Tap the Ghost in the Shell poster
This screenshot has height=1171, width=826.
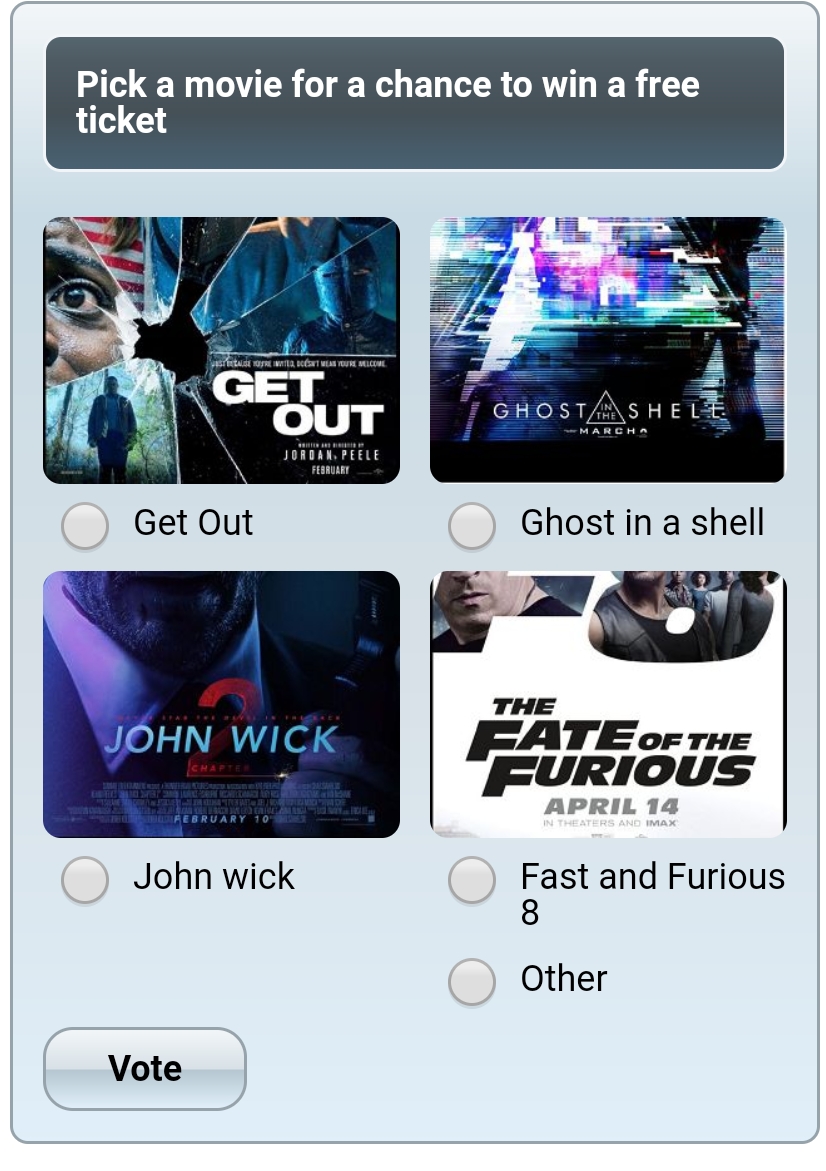(x=607, y=350)
